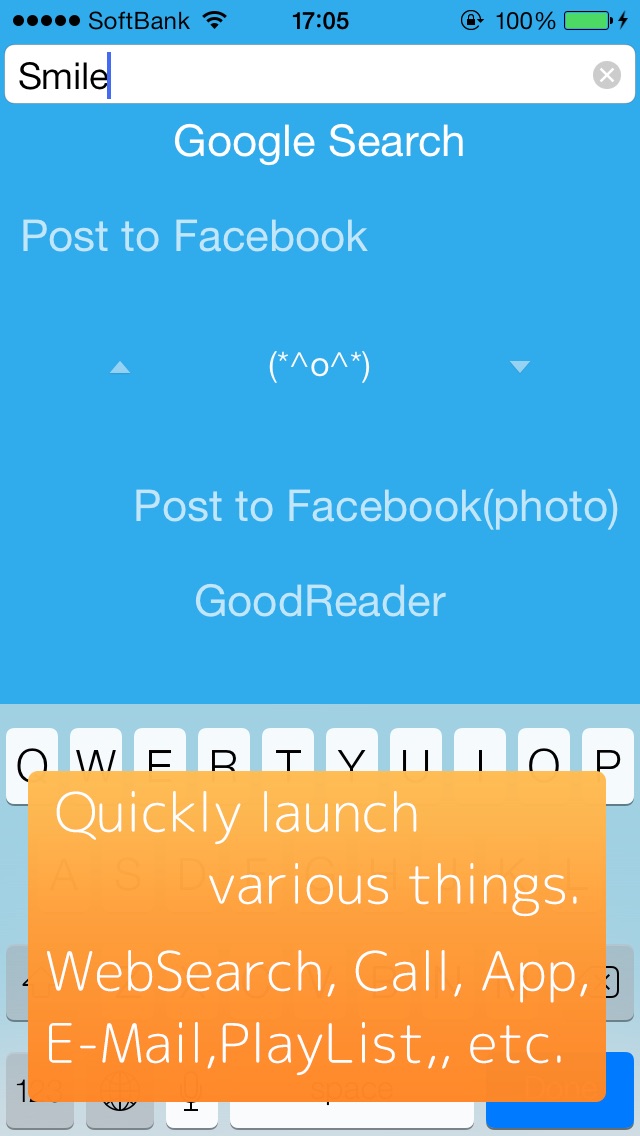Choose Post to Facebook(photo)
640x1136 pixels.
pyautogui.click(x=376, y=506)
